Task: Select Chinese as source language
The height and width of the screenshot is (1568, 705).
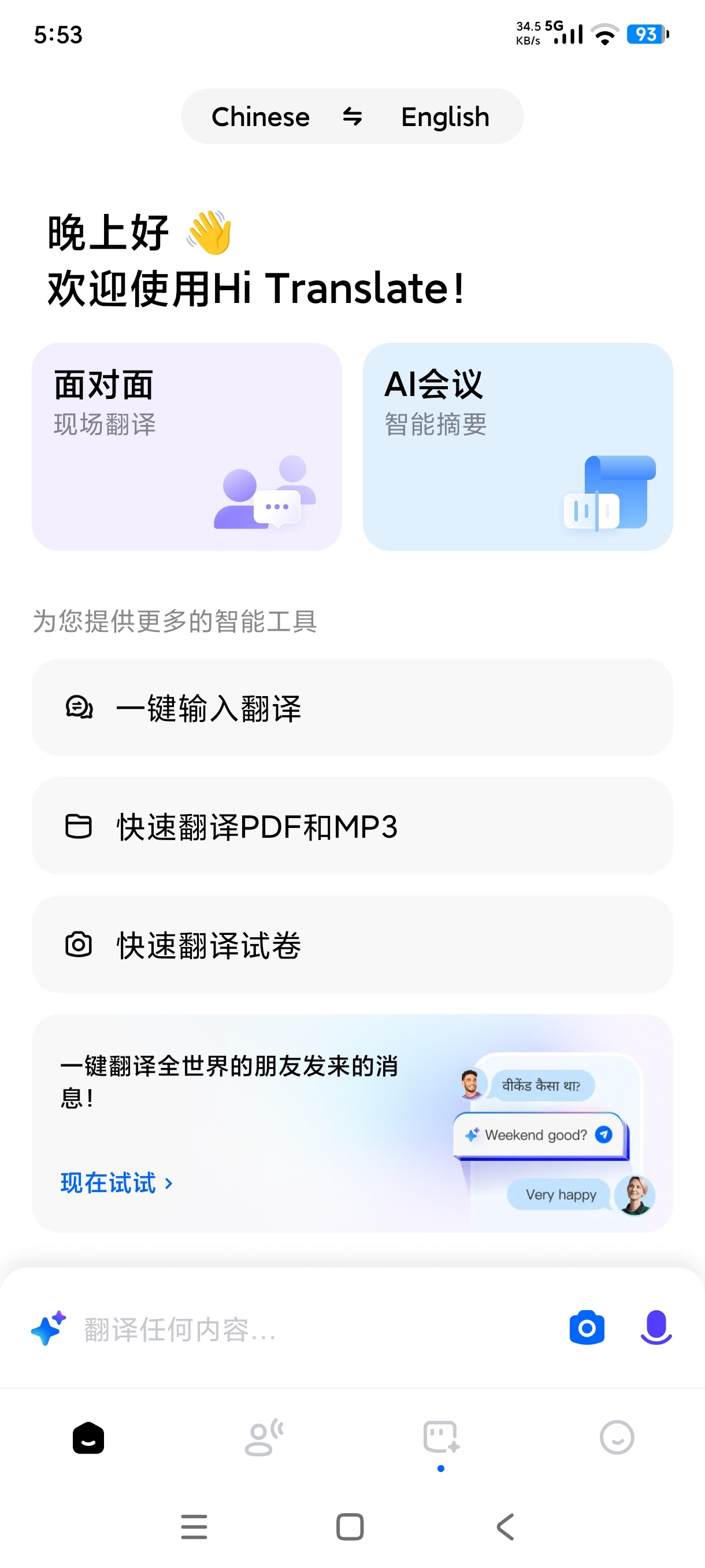Action: click(261, 116)
